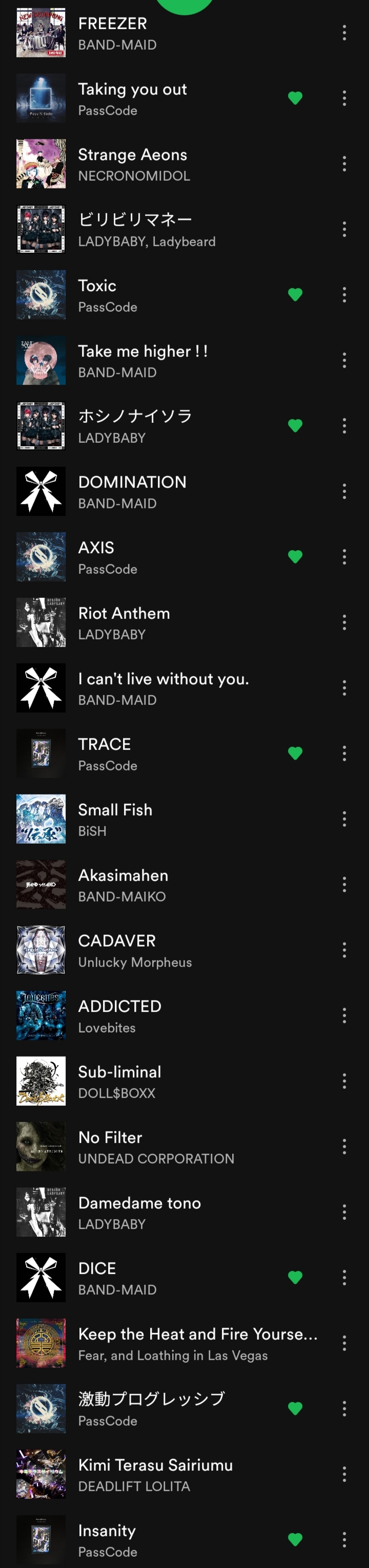Remove like from ホシノナイソラ
This screenshot has width=369, height=1568.
[x=295, y=425]
